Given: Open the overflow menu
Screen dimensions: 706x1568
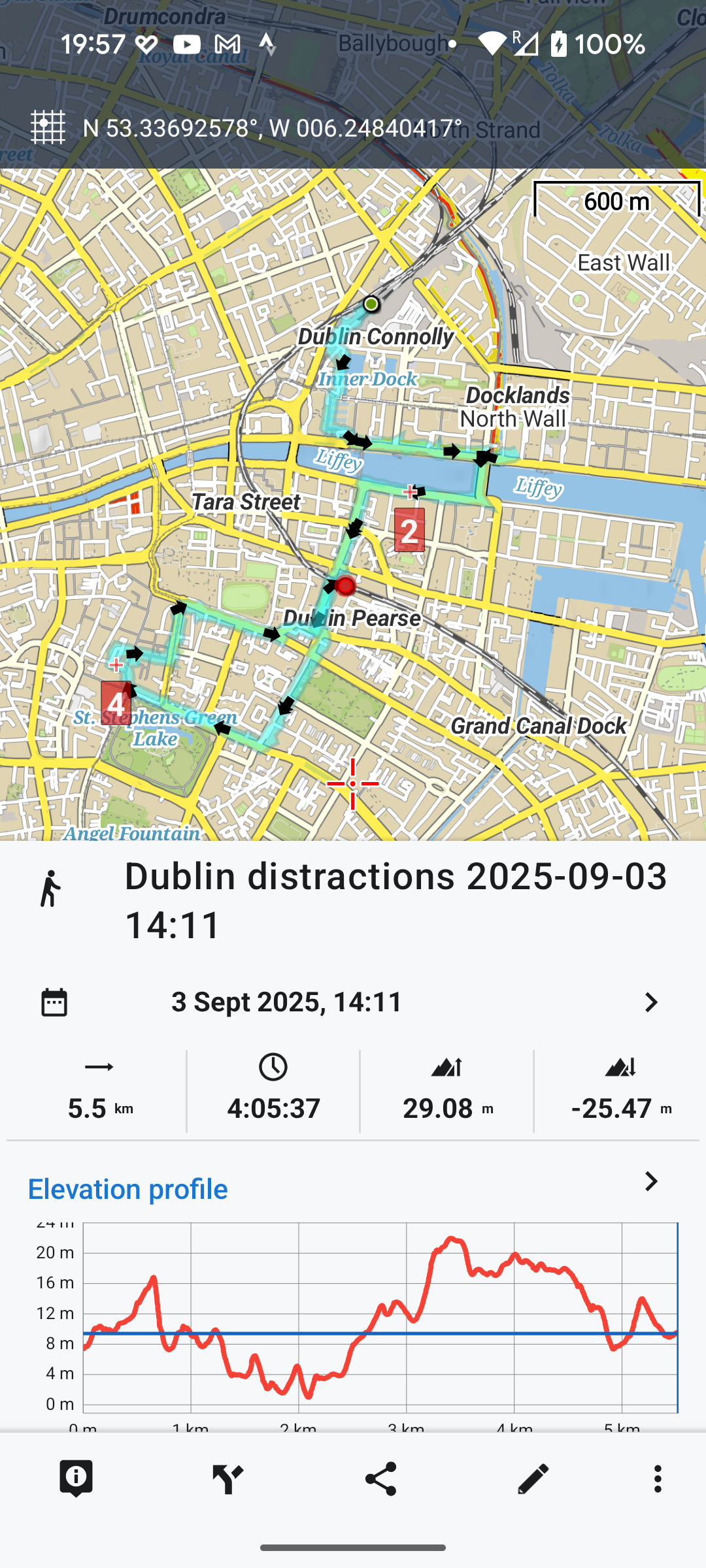Looking at the screenshot, I should [658, 1479].
